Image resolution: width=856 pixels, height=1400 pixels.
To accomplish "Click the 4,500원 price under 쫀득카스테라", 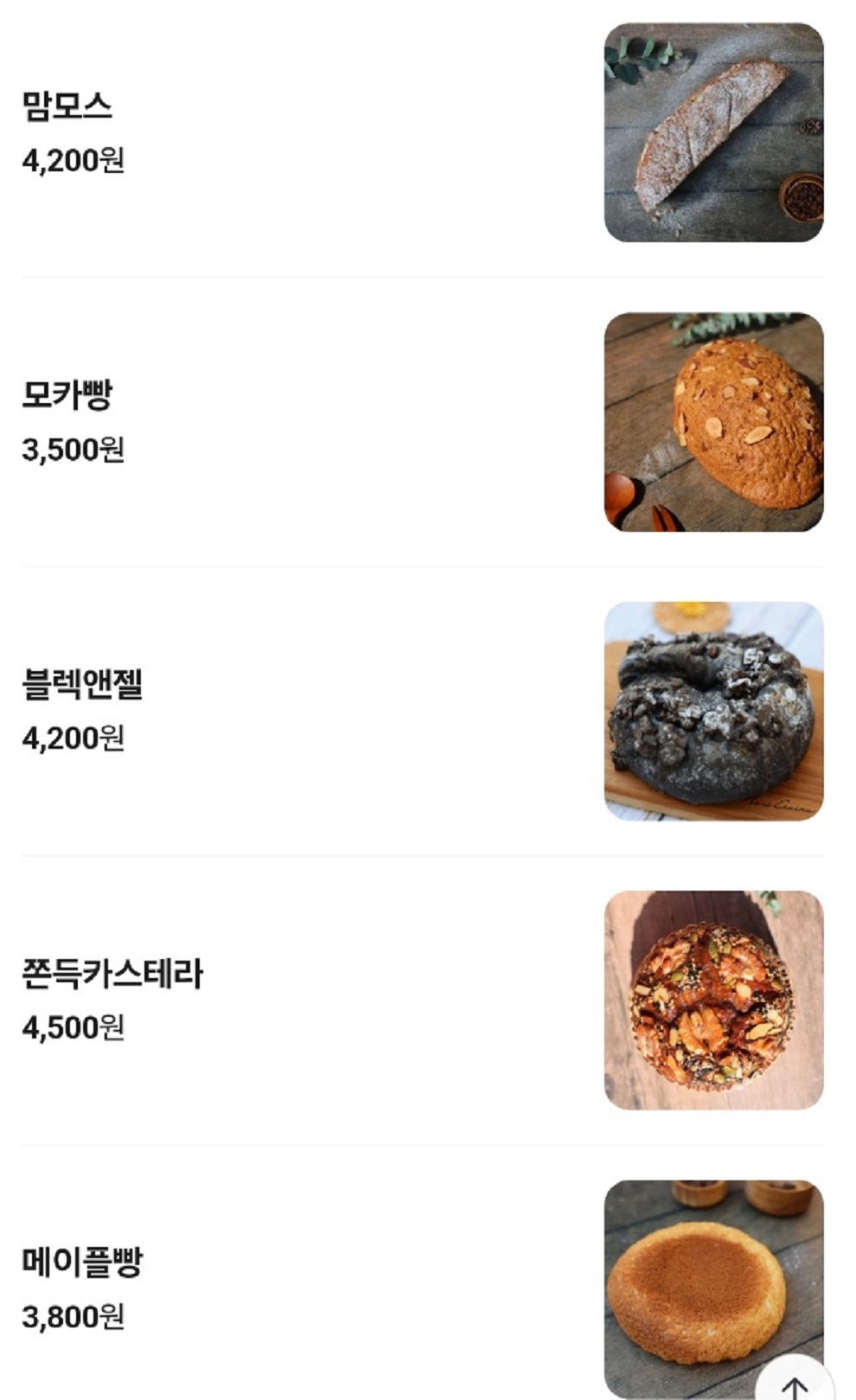I will click(x=73, y=1029).
